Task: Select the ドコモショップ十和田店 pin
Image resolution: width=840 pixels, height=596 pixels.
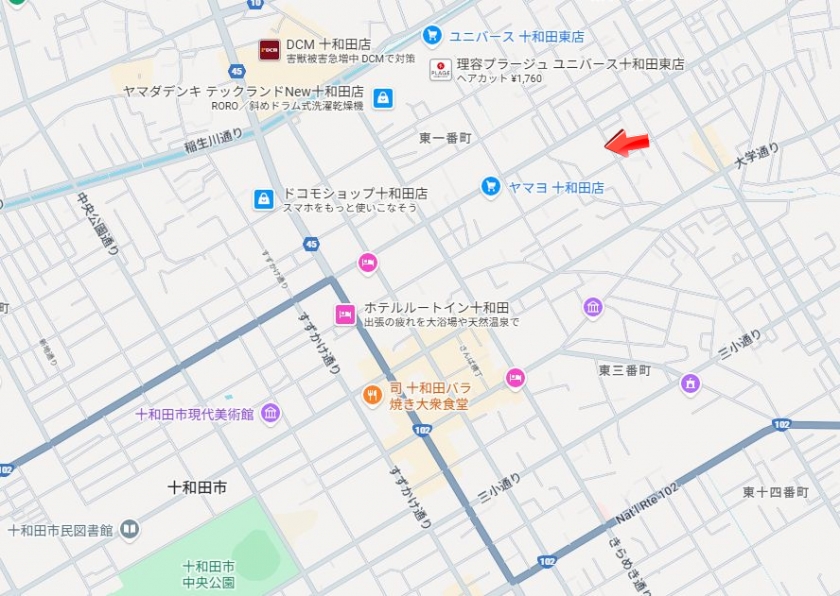Action: (263, 199)
